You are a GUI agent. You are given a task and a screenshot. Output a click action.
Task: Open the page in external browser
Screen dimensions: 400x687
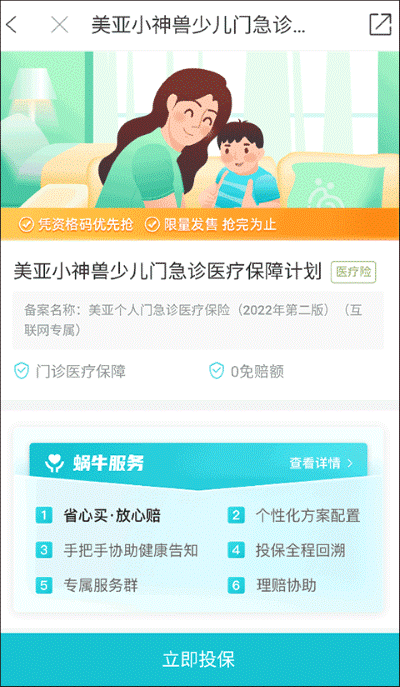[x=380, y=25]
